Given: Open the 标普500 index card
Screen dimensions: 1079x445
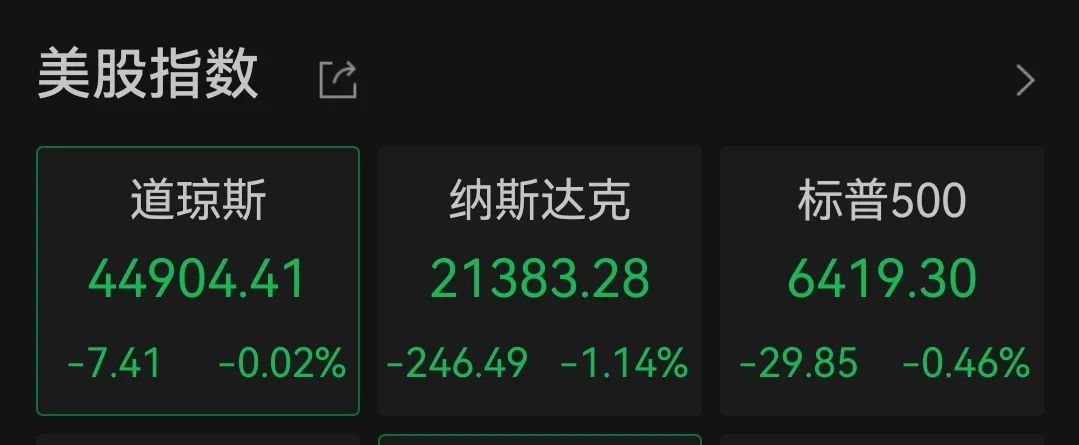Looking at the screenshot, I should 881,280.
